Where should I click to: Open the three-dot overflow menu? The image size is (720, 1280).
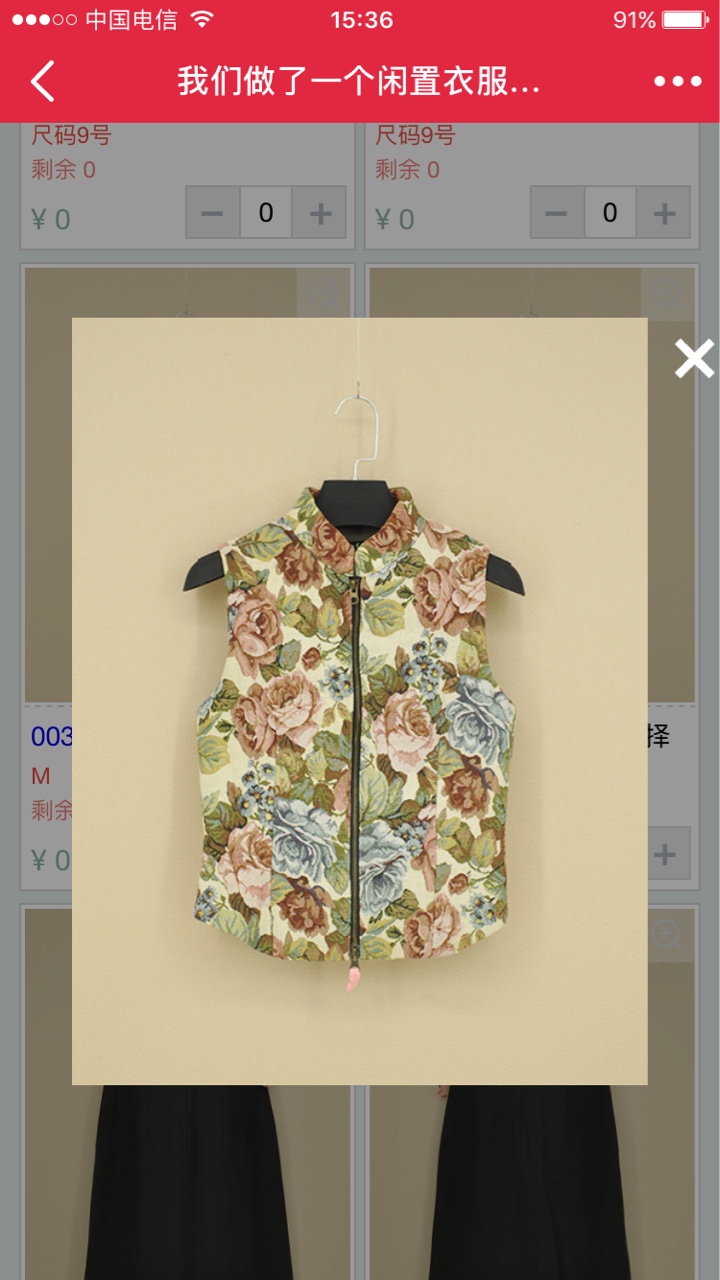coord(678,82)
